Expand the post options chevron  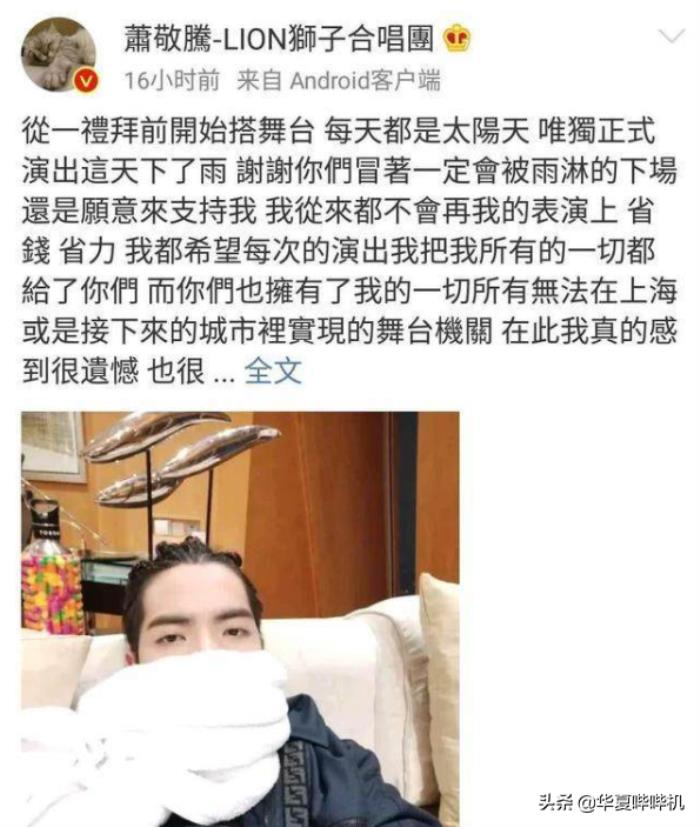click(670, 38)
